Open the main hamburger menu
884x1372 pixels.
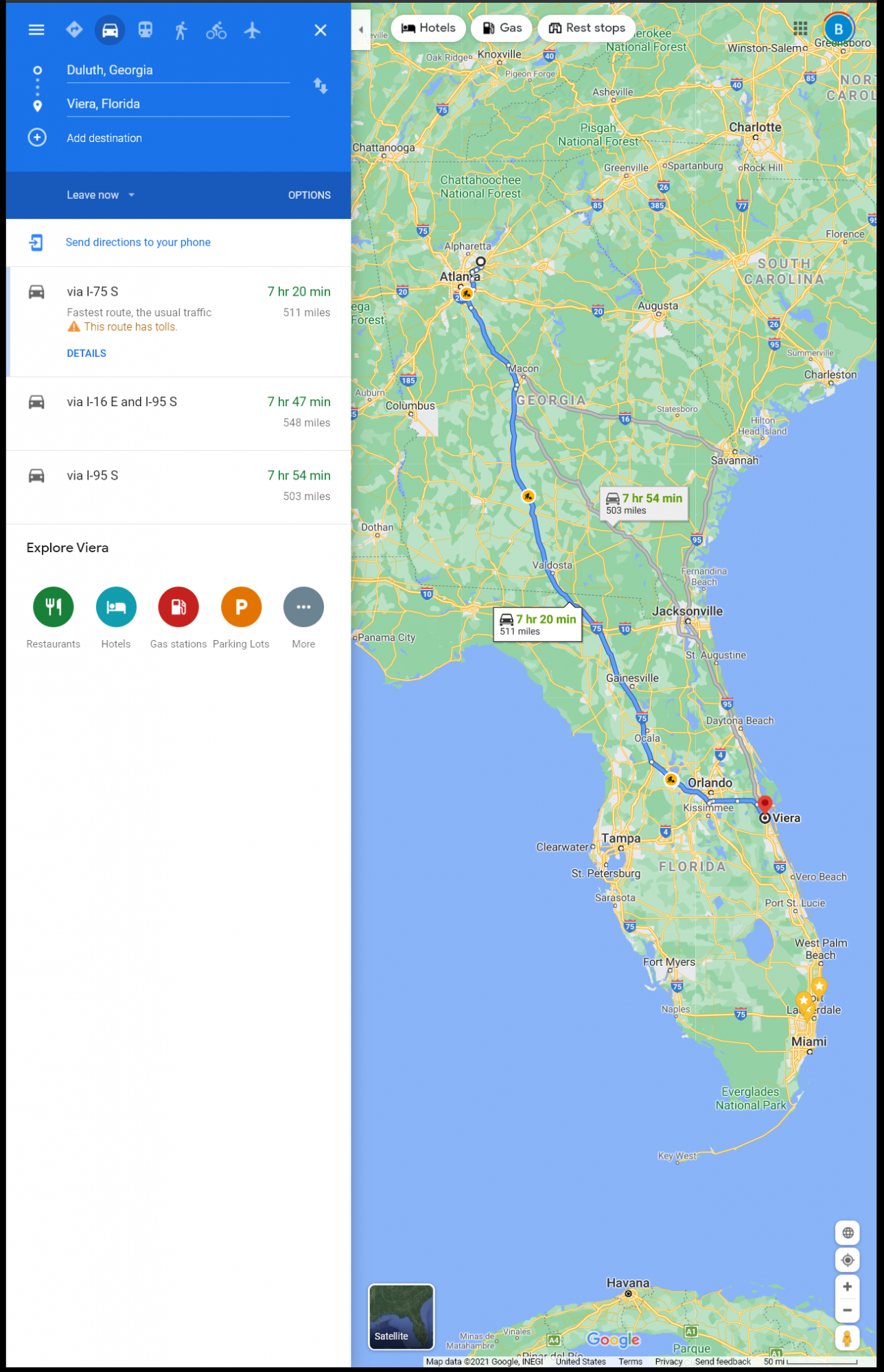pyautogui.click(x=36, y=30)
